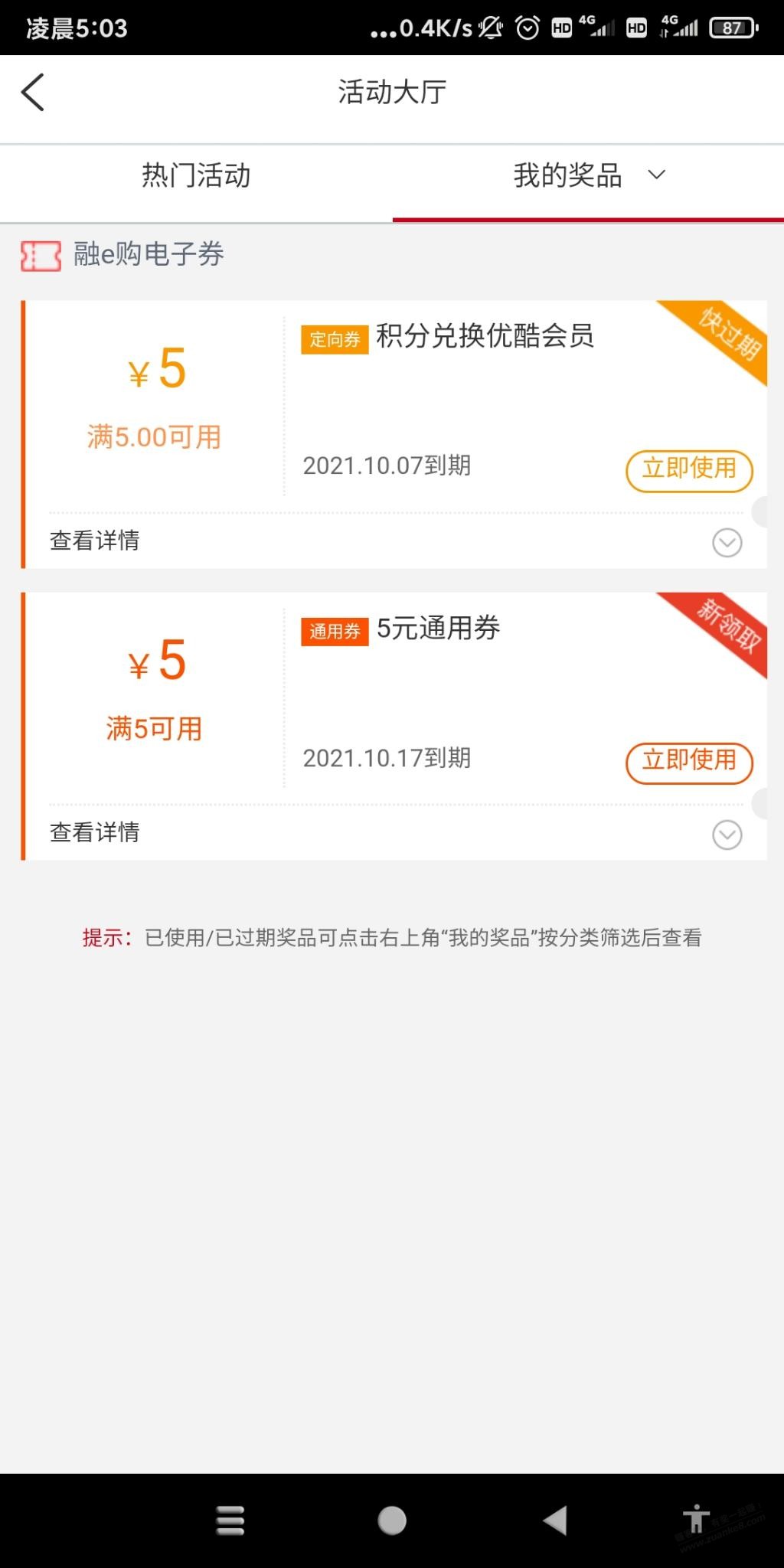The height and width of the screenshot is (1568, 784).
Task: Open the system recent apps menu
Action: pyautogui.click(x=230, y=1521)
